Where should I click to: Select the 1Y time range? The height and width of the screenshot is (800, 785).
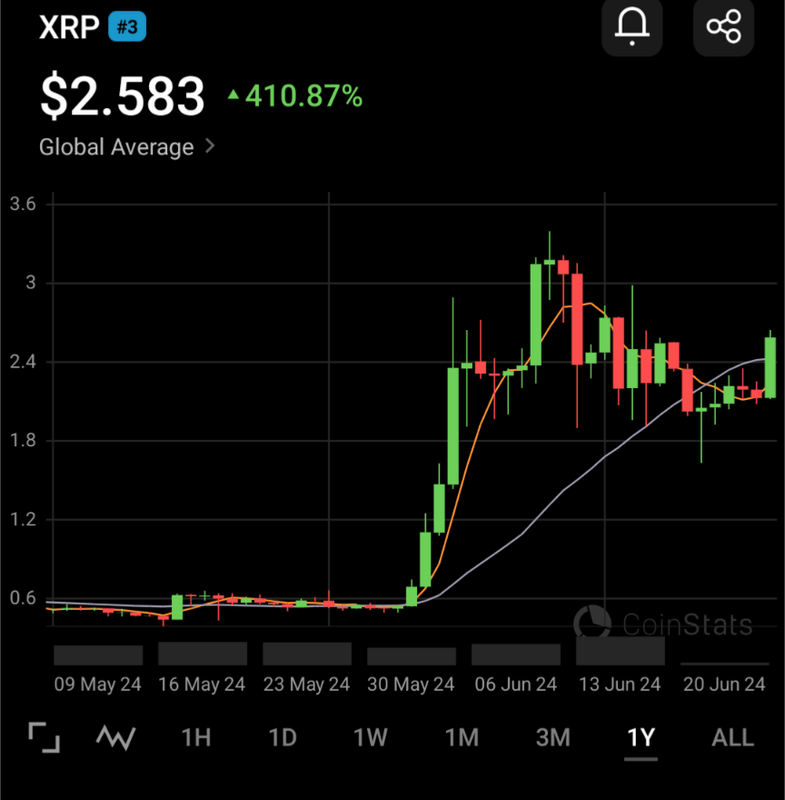pos(640,738)
